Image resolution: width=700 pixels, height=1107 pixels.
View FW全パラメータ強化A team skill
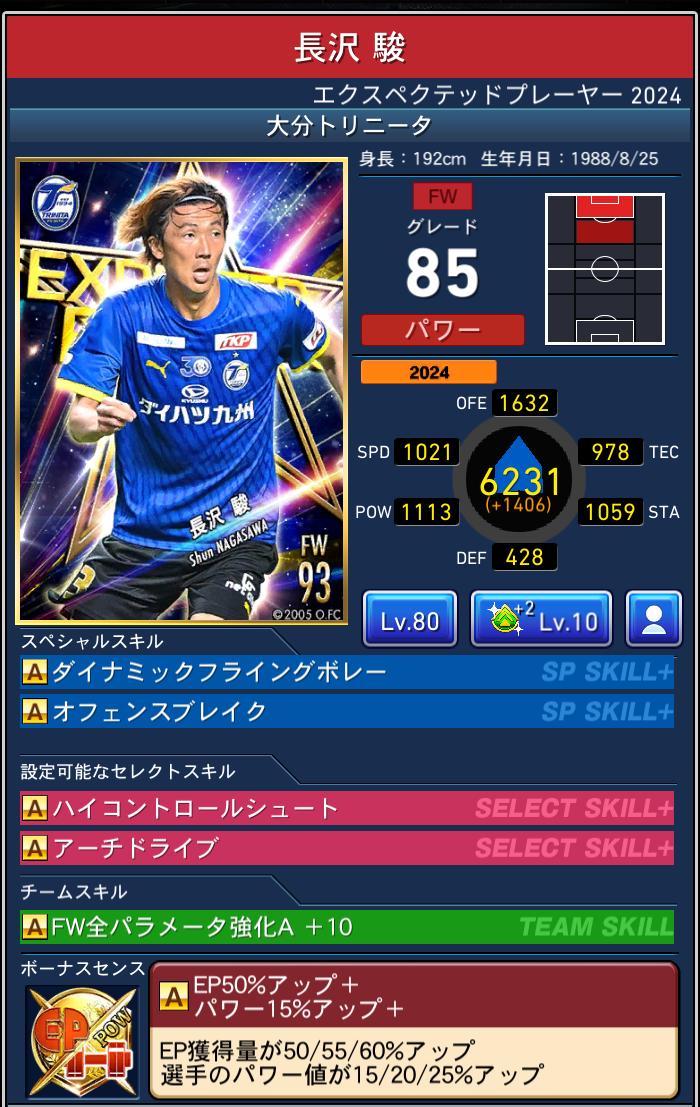click(x=346, y=927)
